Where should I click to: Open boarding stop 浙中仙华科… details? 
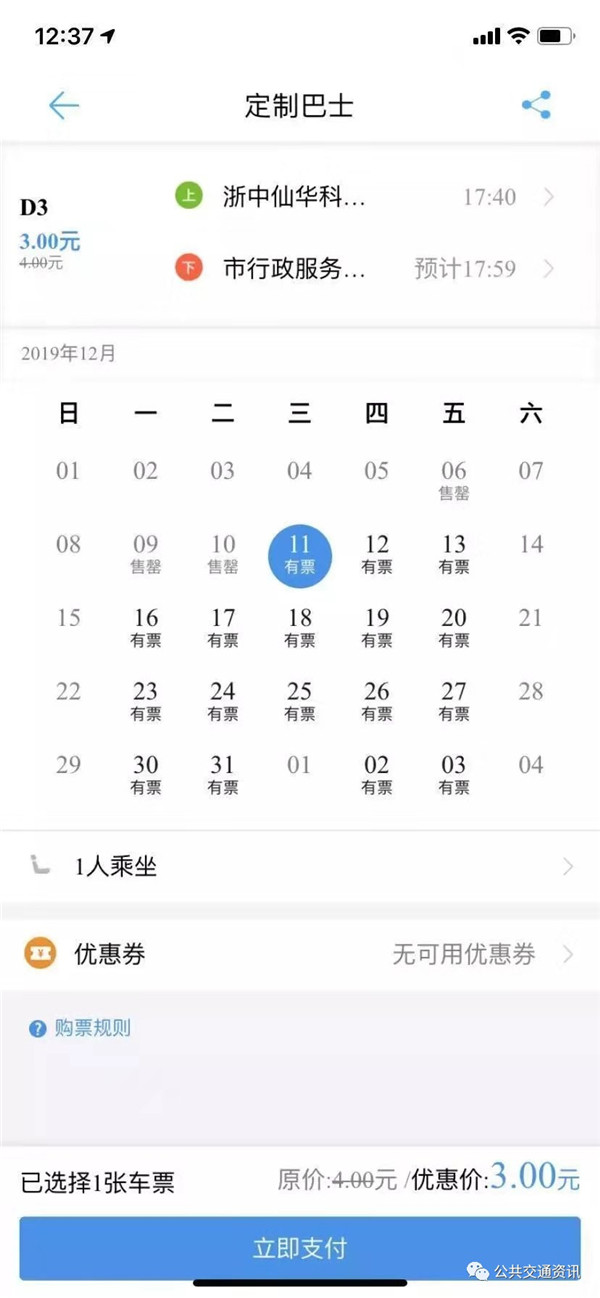pyautogui.click(x=362, y=197)
